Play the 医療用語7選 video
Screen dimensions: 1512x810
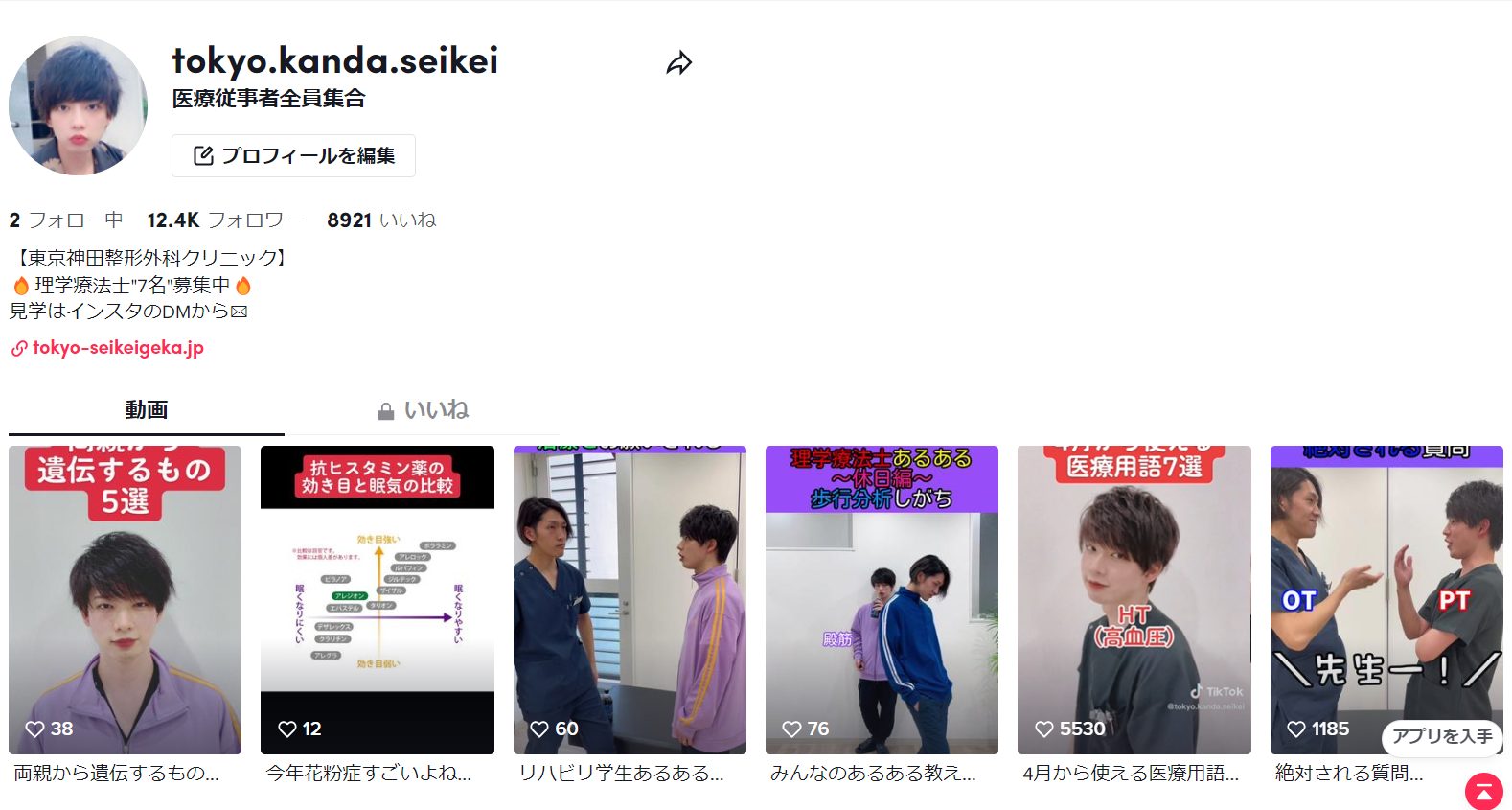click(x=1134, y=599)
